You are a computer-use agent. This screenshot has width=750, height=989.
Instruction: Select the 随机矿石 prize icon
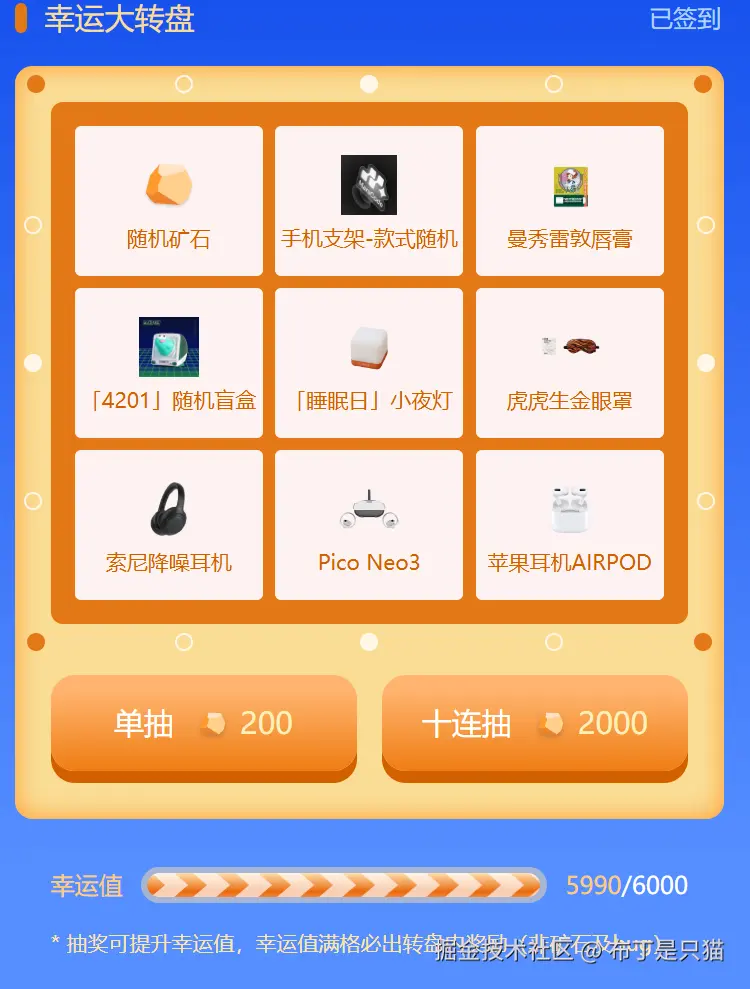pyautogui.click(x=168, y=185)
